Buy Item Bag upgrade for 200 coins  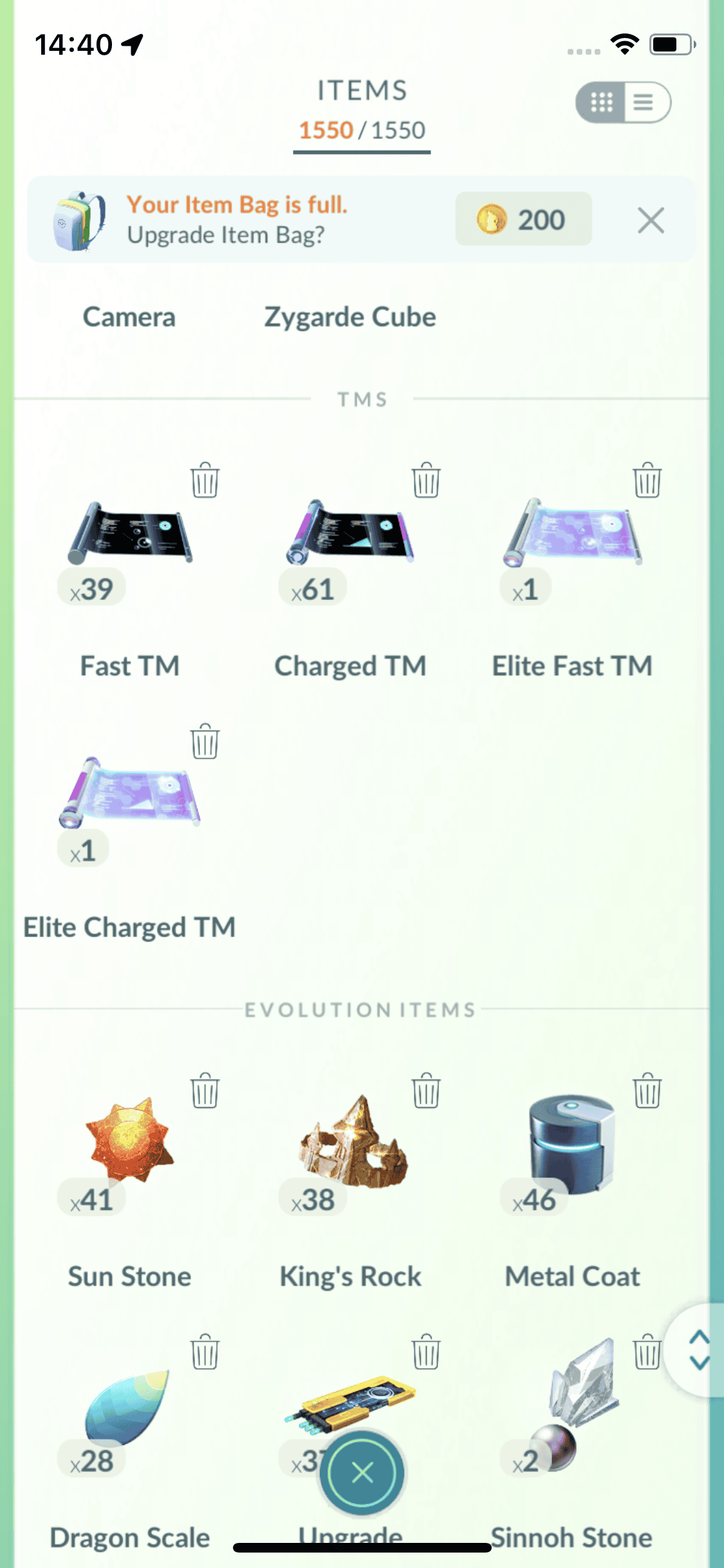(x=523, y=219)
